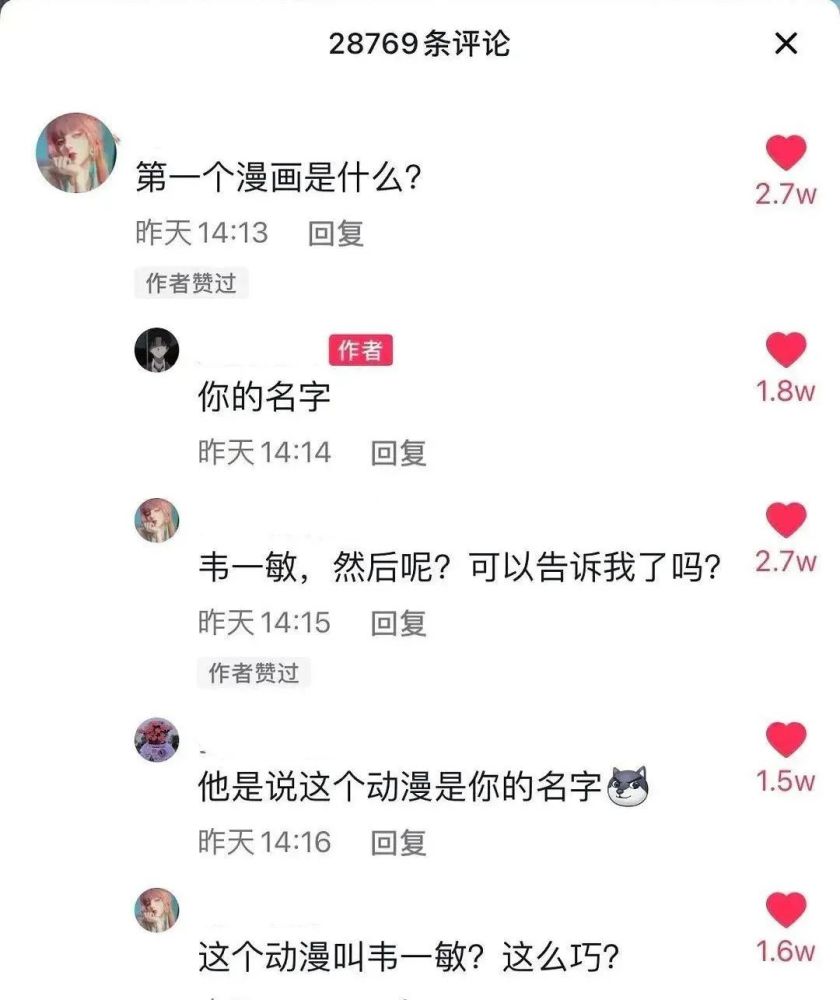
Task: Reply to comment posted at 14:16
Action: pos(398,843)
